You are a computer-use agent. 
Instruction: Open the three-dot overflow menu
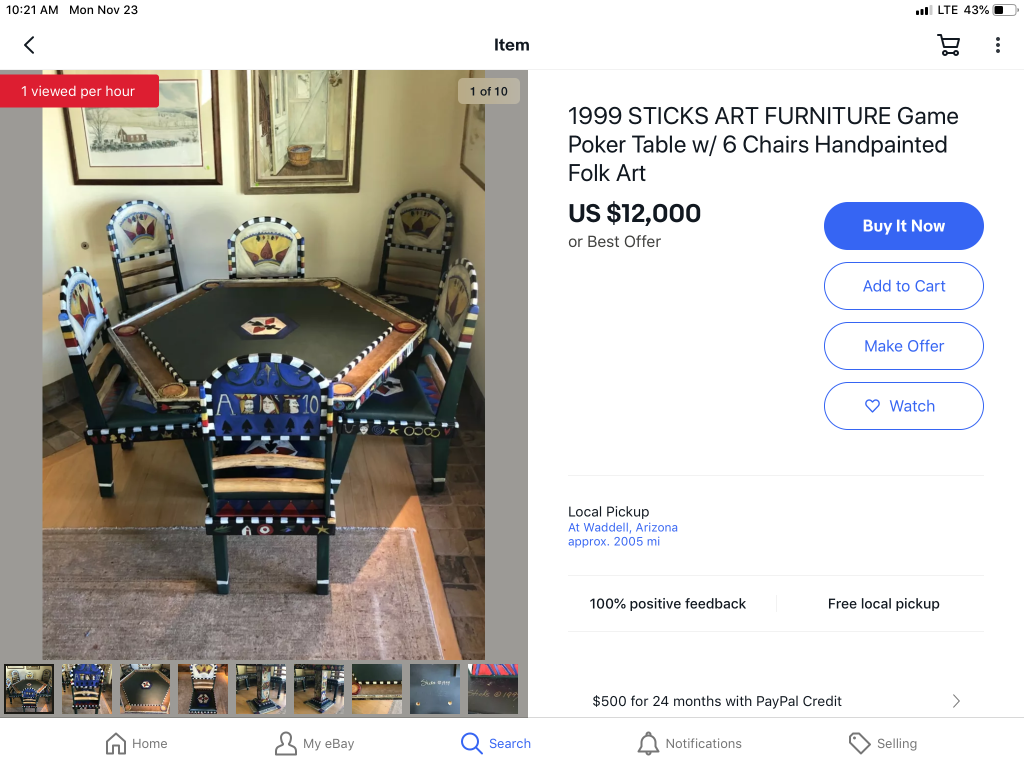tap(997, 45)
